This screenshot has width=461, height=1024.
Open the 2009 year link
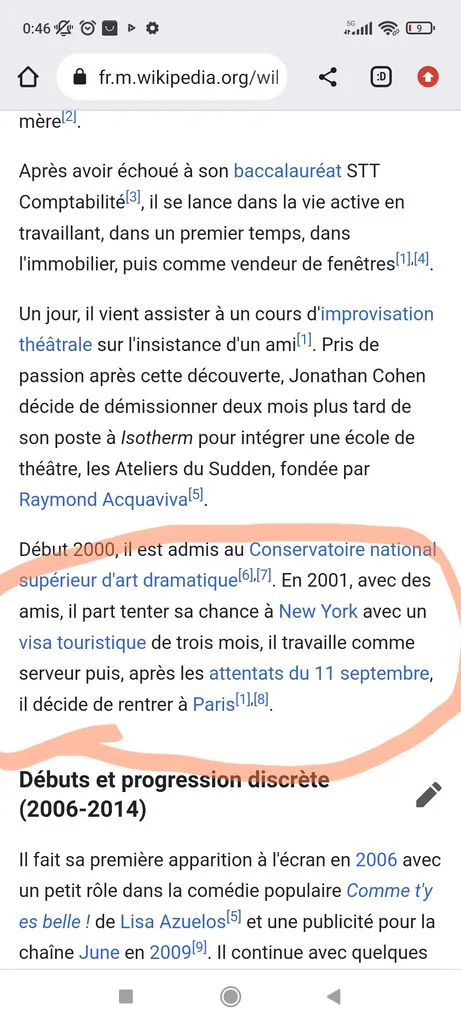(170, 952)
